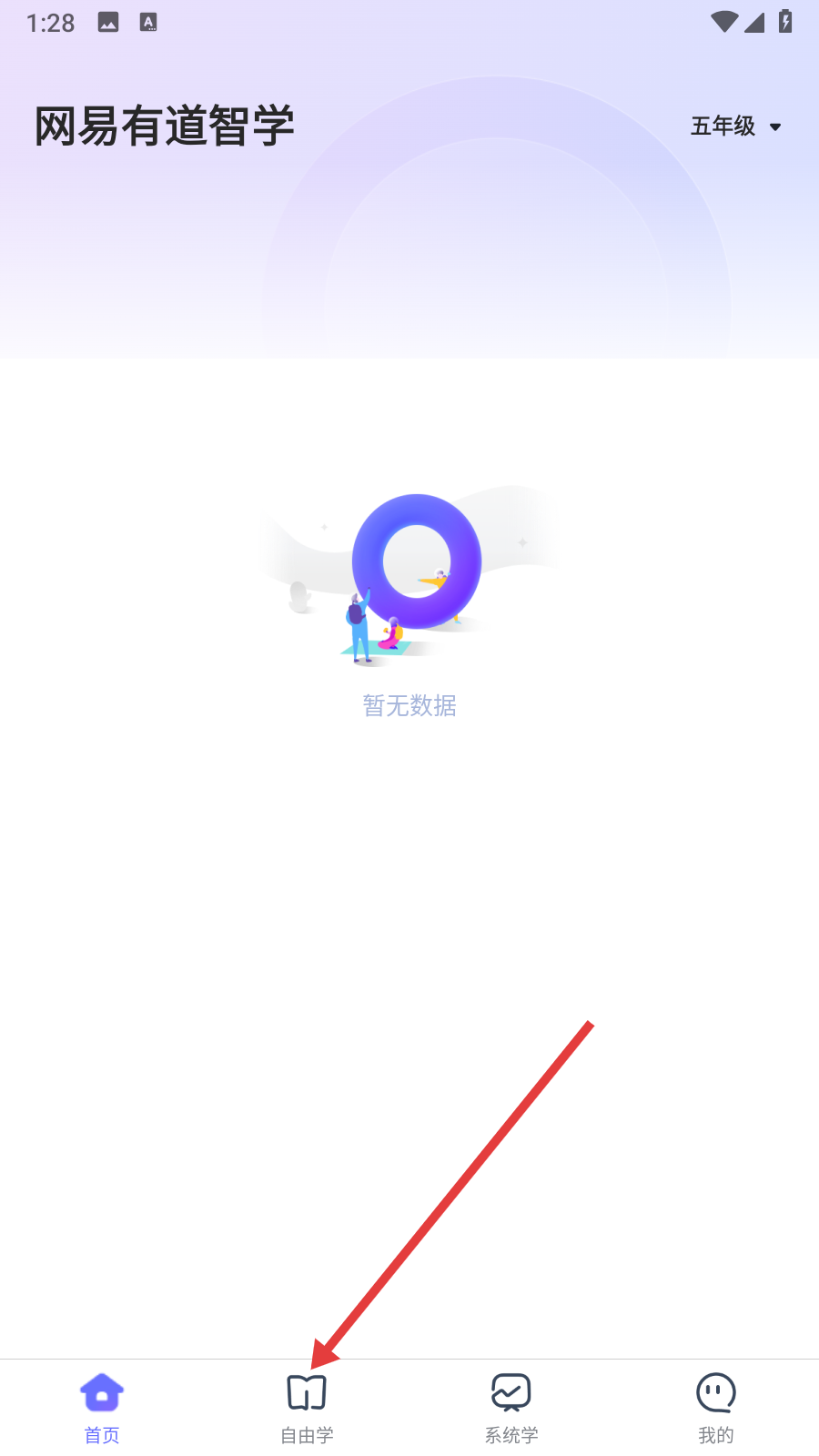Image resolution: width=819 pixels, height=1456 pixels.
Task: Switch to the 首页 tab
Action: click(102, 1407)
